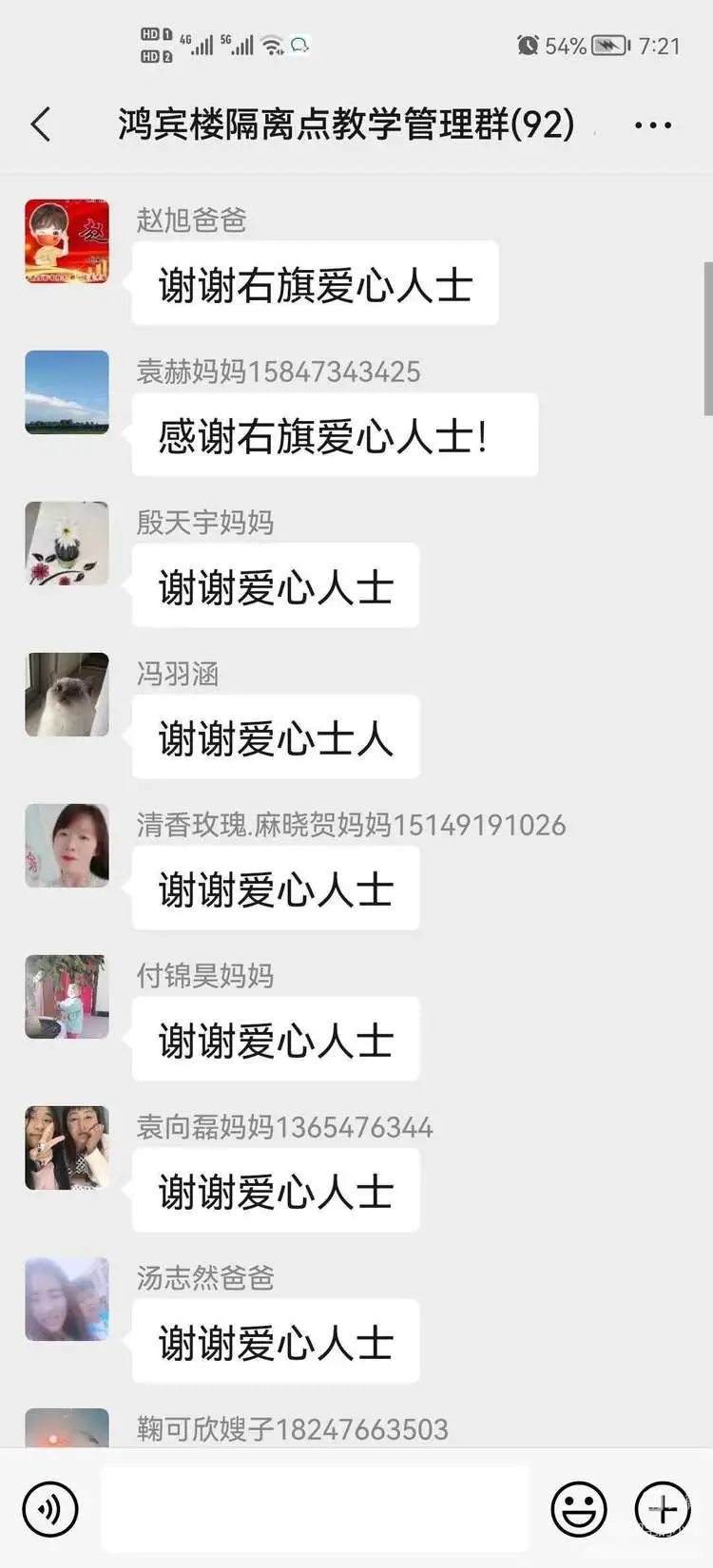Tap 冯羽涵's cat avatar
The height and width of the screenshot is (1568, 713).
(67, 695)
